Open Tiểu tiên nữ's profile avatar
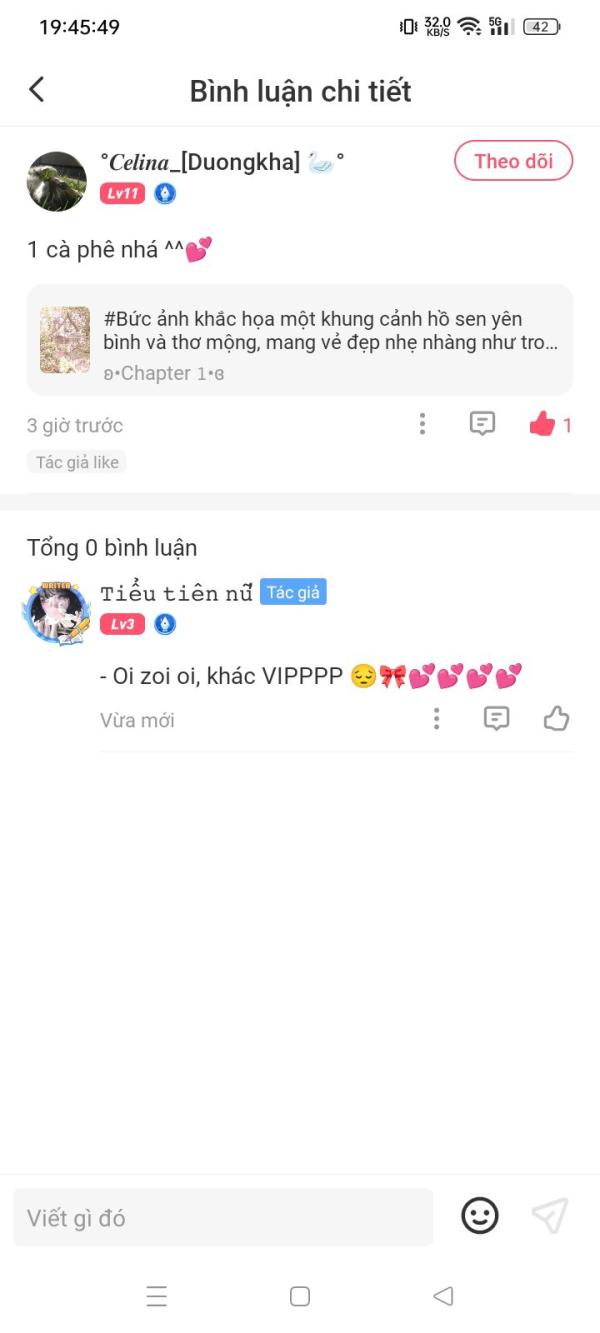Screen dimensions: 600x1333 click(57, 609)
